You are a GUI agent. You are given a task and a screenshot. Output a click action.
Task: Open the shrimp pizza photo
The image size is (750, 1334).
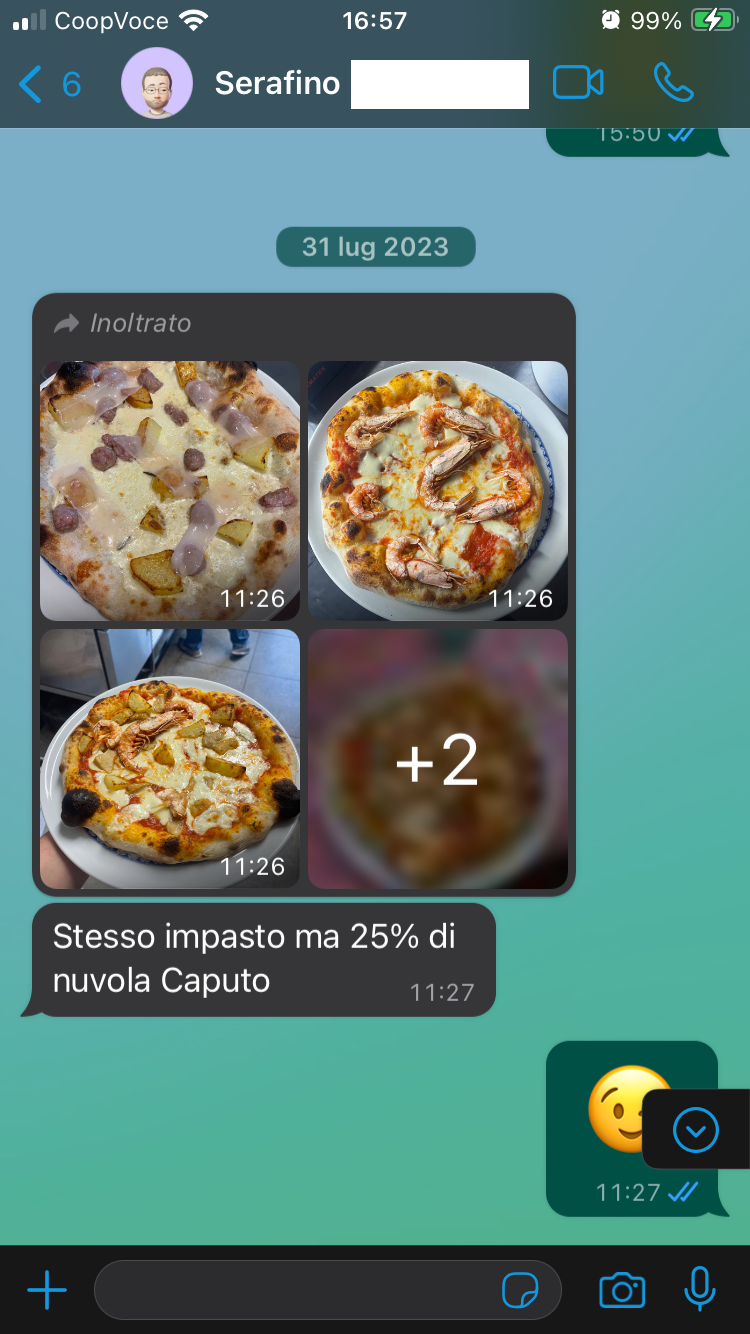click(x=438, y=490)
